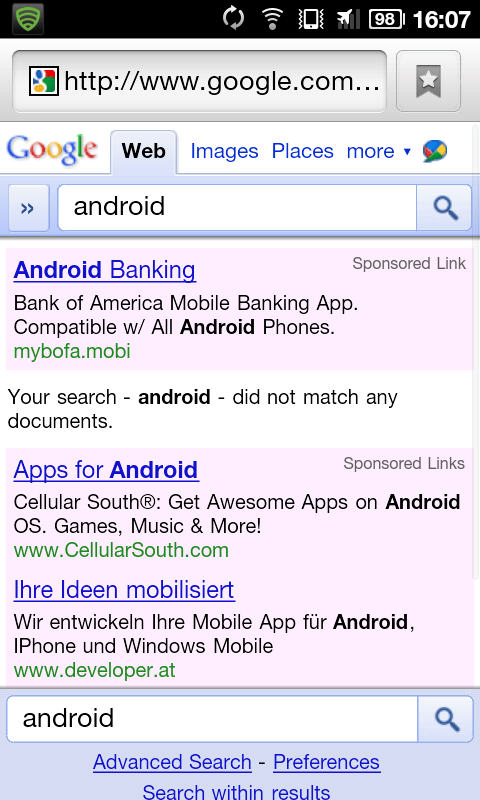The height and width of the screenshot is (800, 480).
Task: Switch to the Images tab
Action: click(x=224, y=151)
